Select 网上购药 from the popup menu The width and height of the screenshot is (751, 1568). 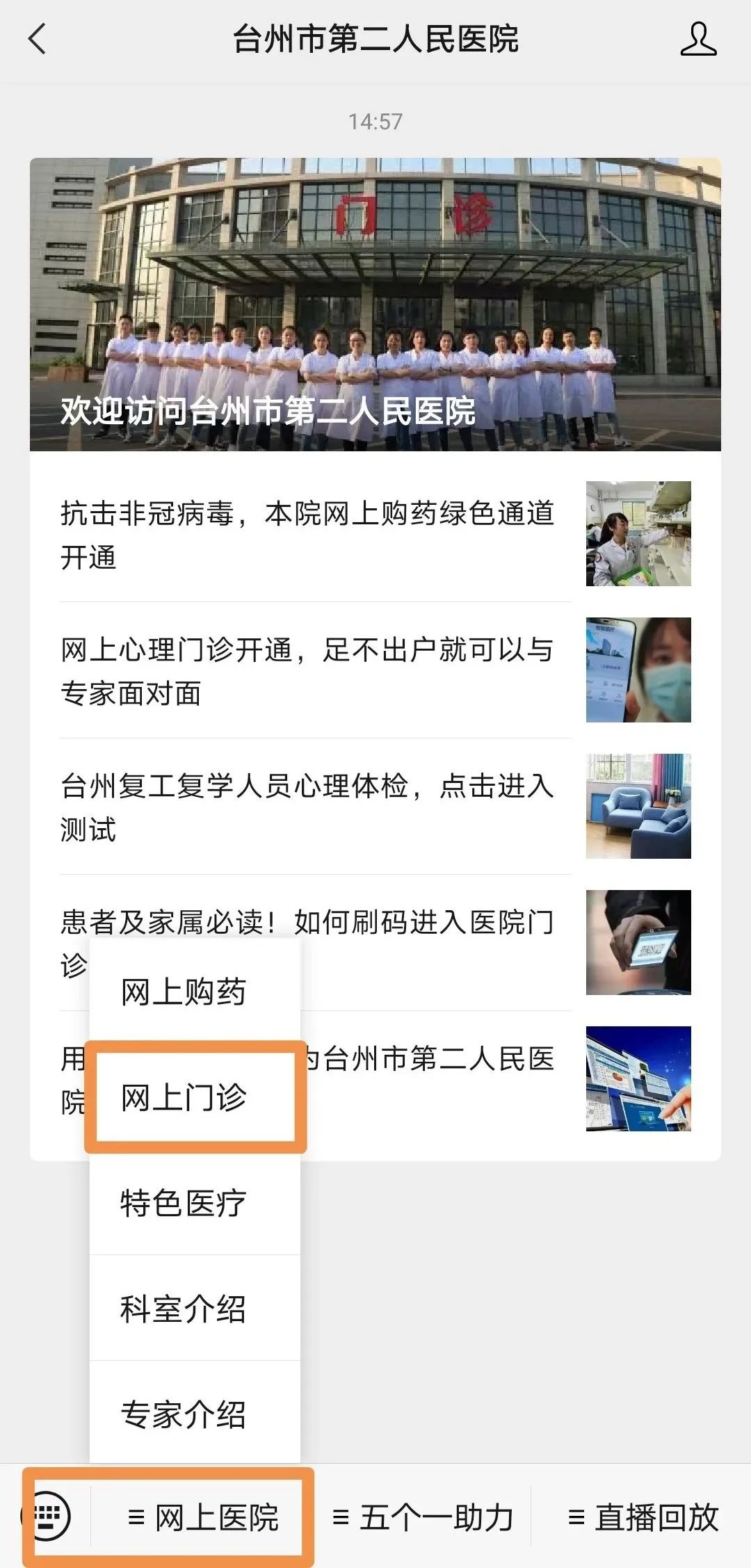point(184,992)
